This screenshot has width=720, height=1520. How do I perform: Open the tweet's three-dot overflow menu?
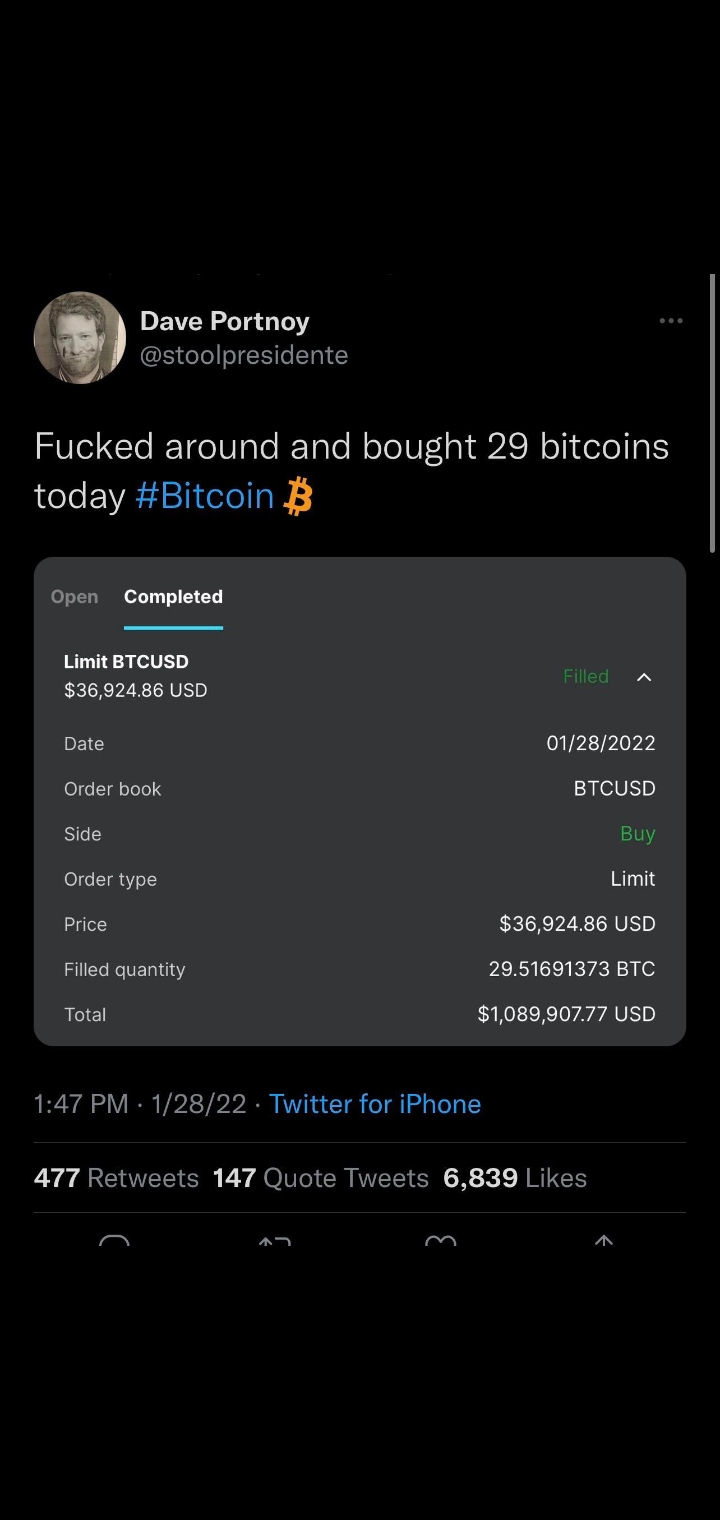click(671, 321)
